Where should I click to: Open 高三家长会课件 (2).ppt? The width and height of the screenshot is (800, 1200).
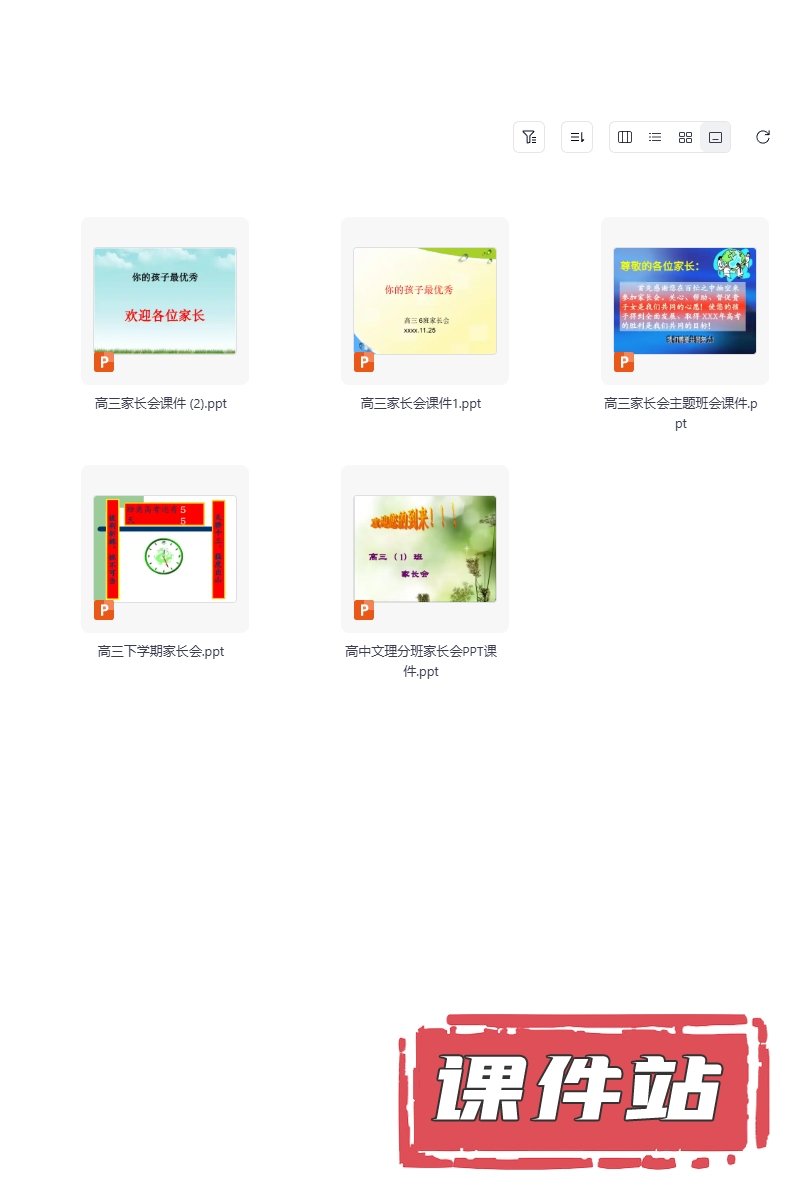tap(165, 301)
